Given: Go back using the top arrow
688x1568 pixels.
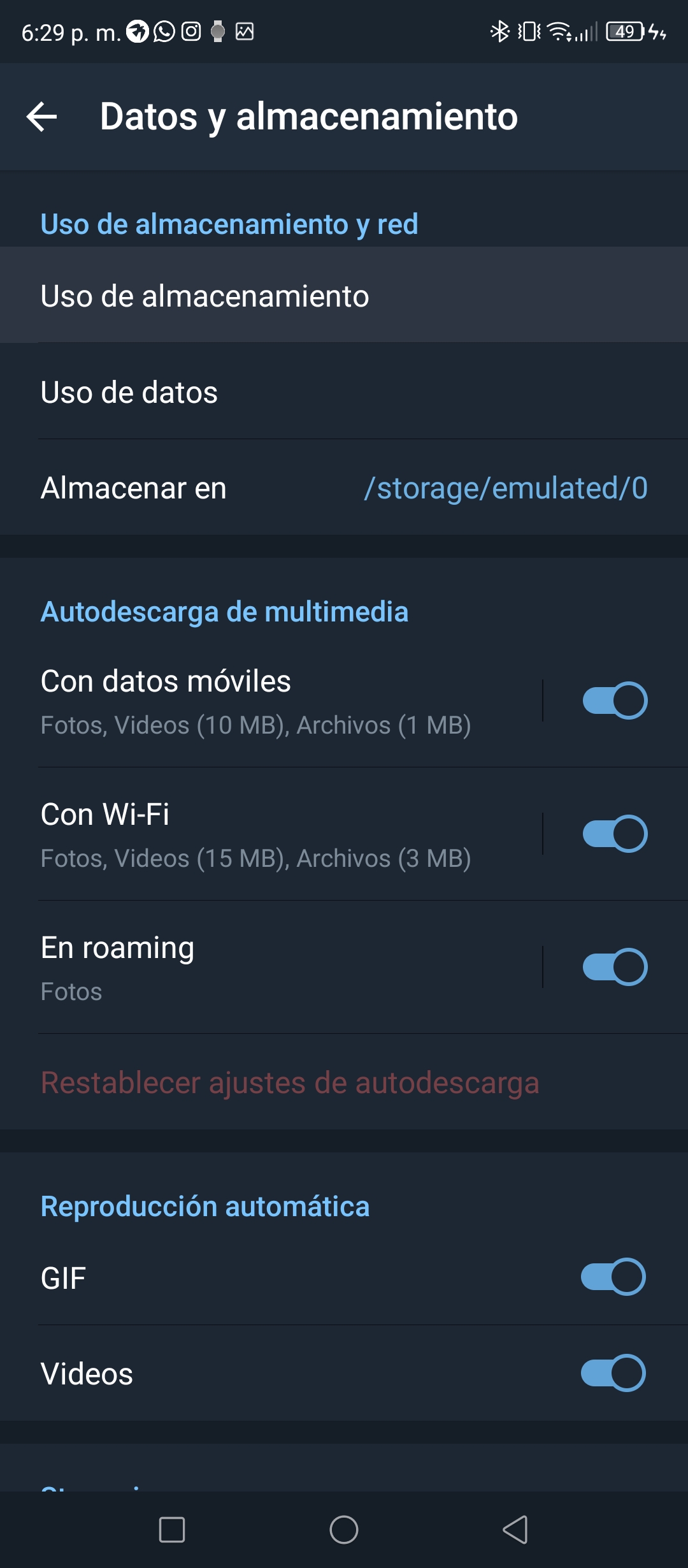Looking at the screenshot, I should (x=42, y=117).
